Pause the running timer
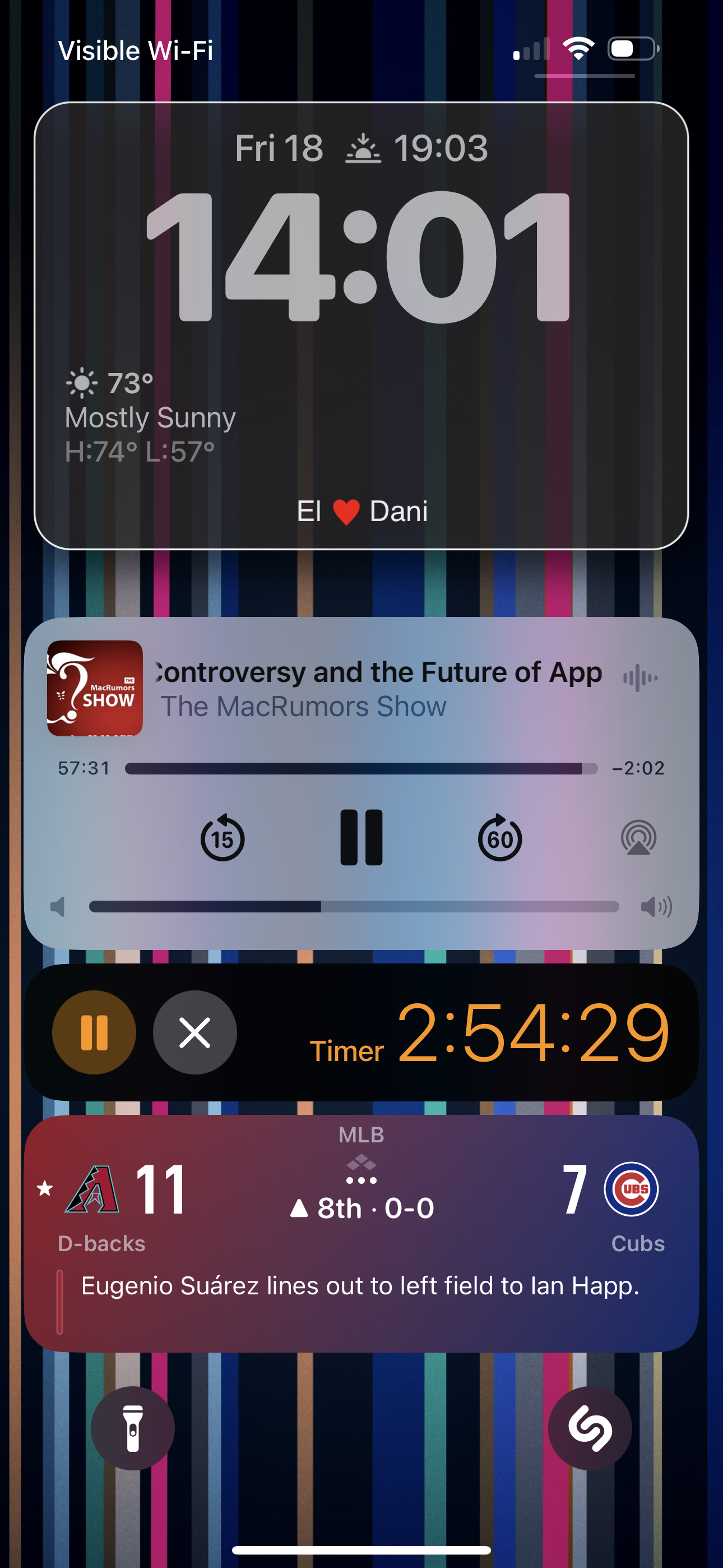Screen dimensions: 723x1568 click(94, 1032)
